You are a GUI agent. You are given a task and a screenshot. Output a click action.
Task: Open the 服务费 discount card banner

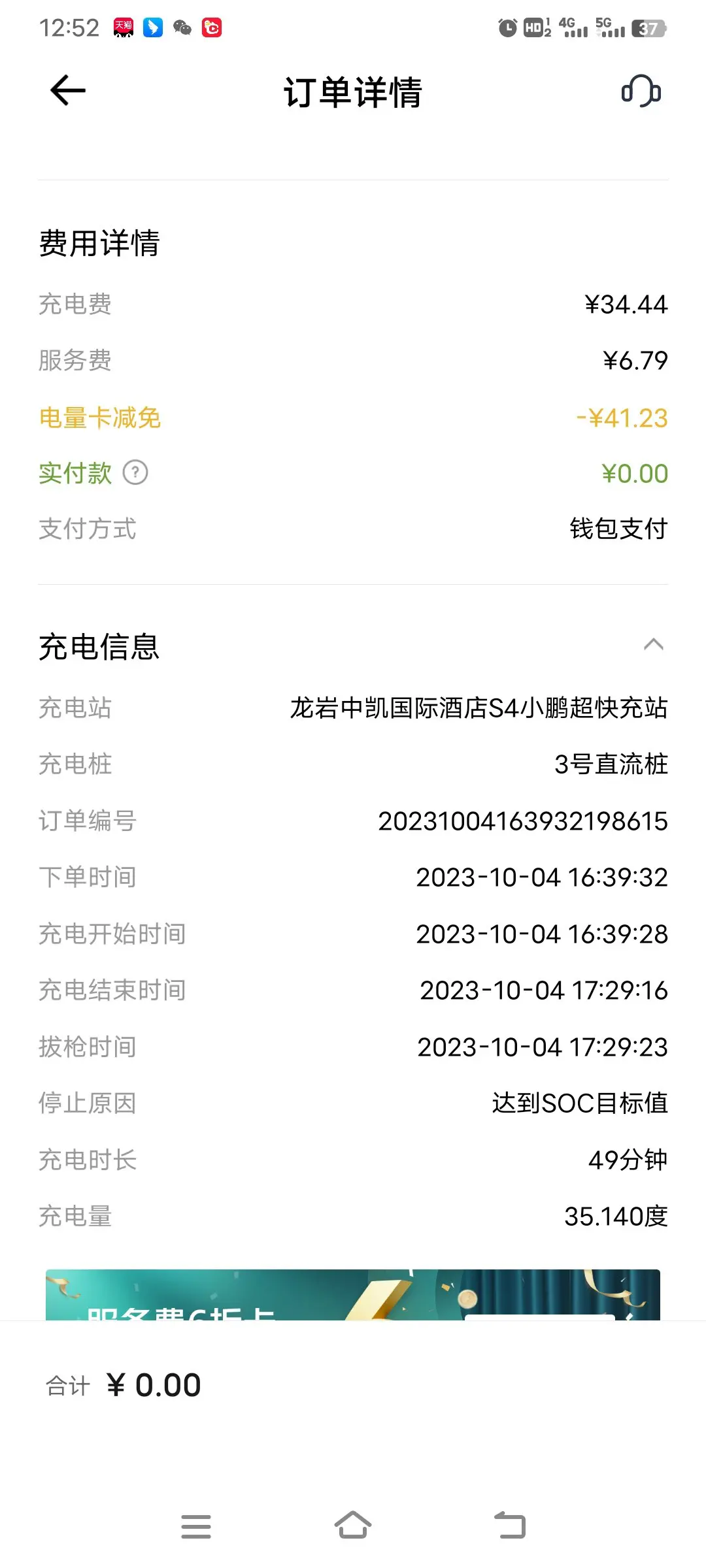tap(353, 1294)
